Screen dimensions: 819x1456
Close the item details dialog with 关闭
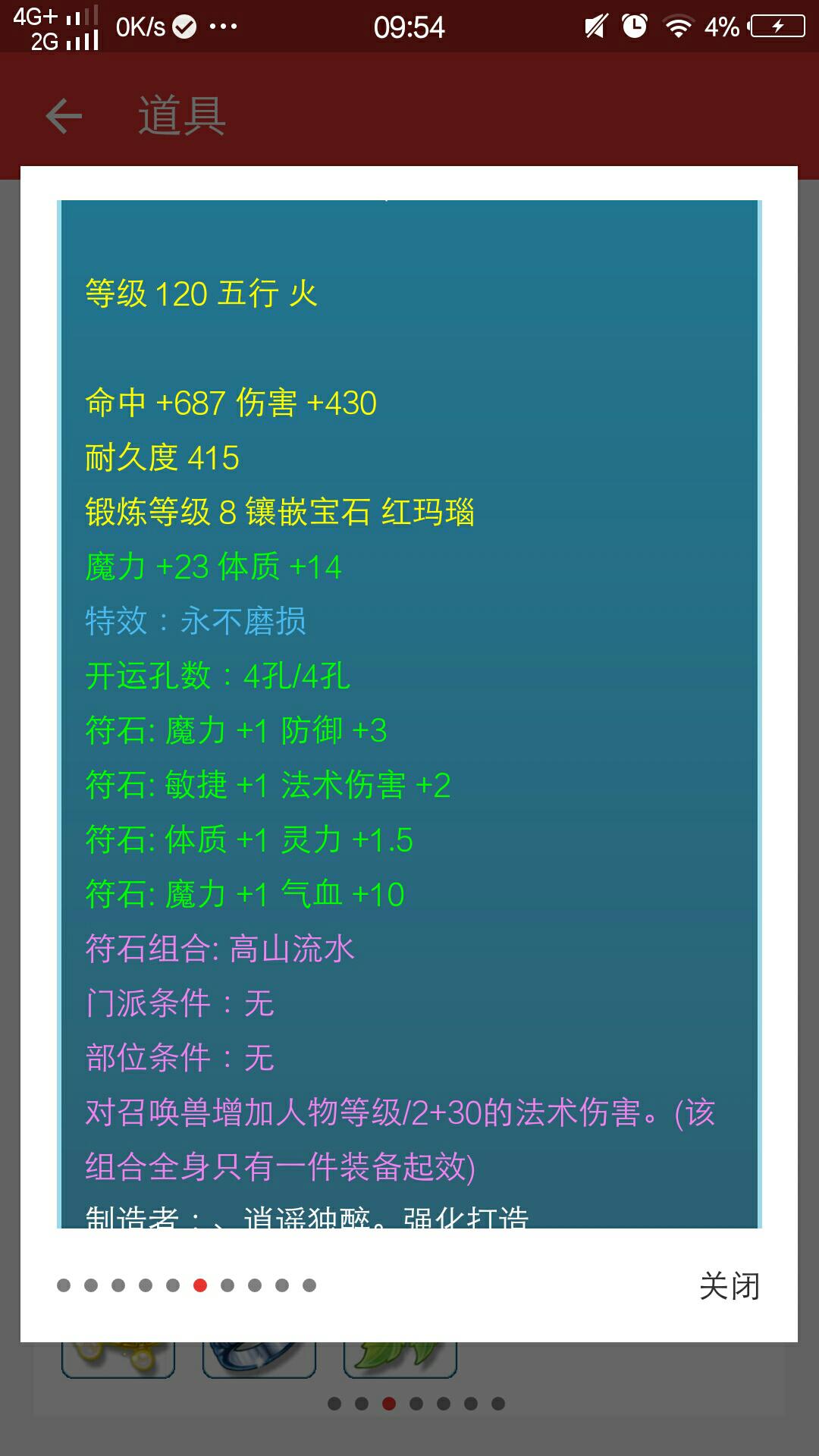pyautogui.click(x=729, y=1286)
